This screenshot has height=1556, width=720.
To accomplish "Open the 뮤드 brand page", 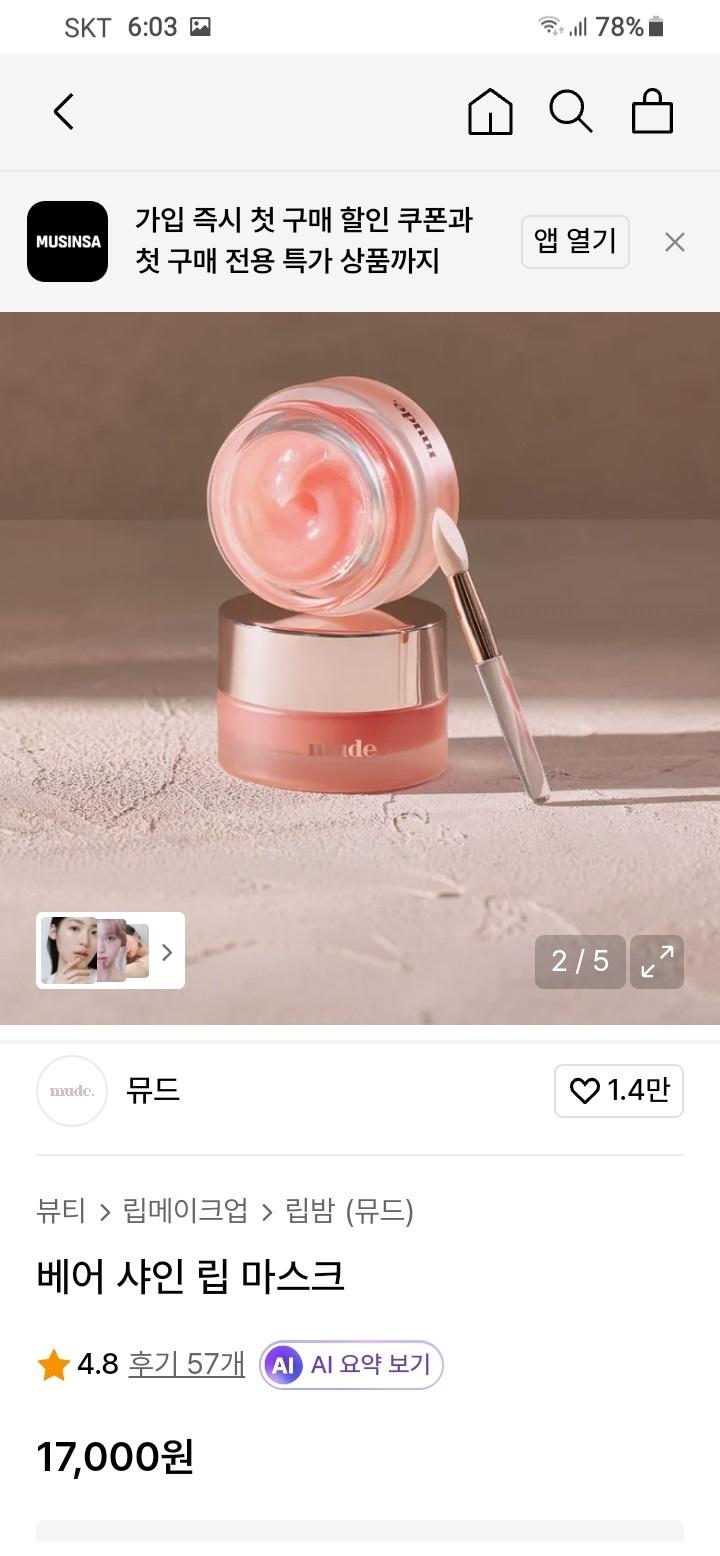I will click(152, 1090).
